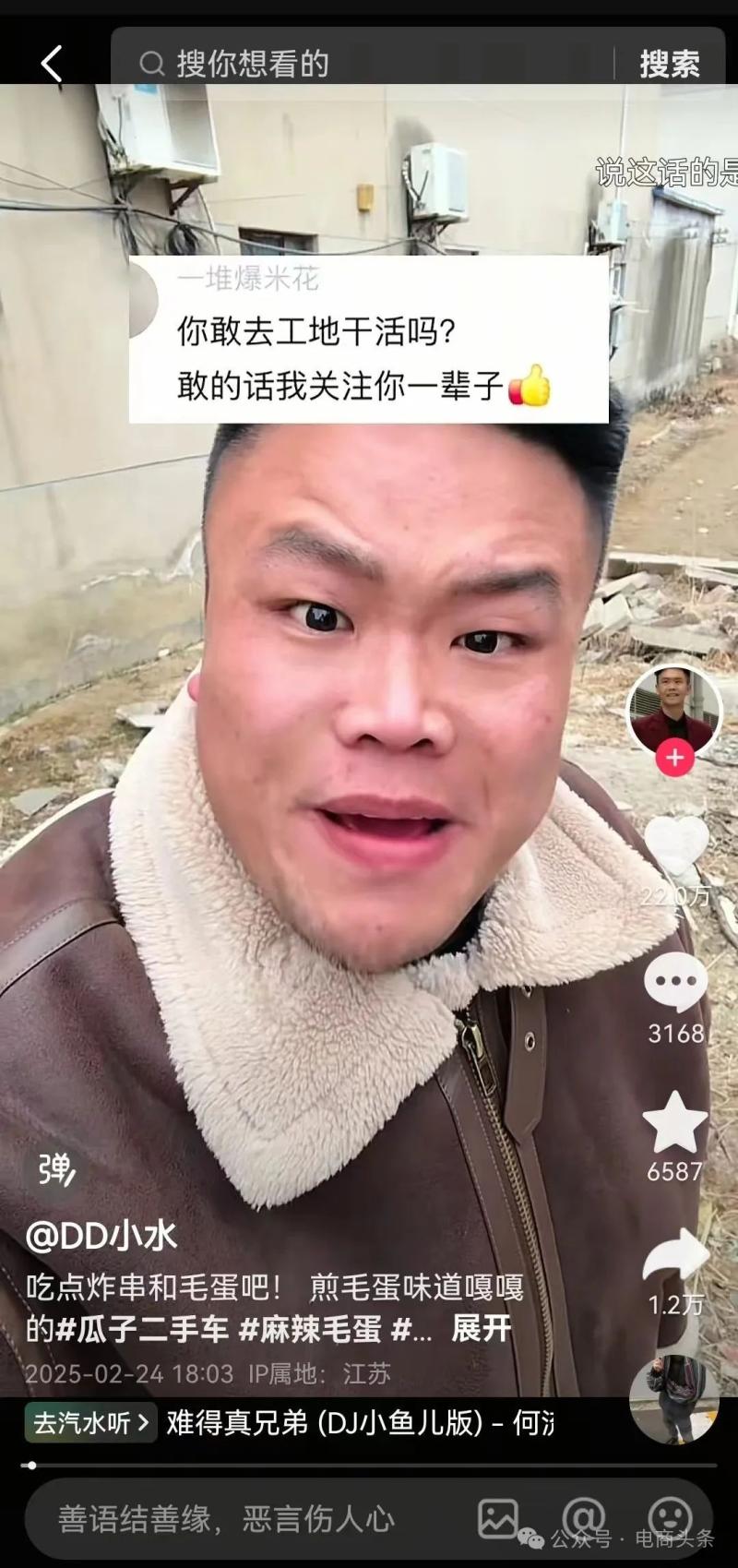Open comments showing 3168

[x=676, y=985]
